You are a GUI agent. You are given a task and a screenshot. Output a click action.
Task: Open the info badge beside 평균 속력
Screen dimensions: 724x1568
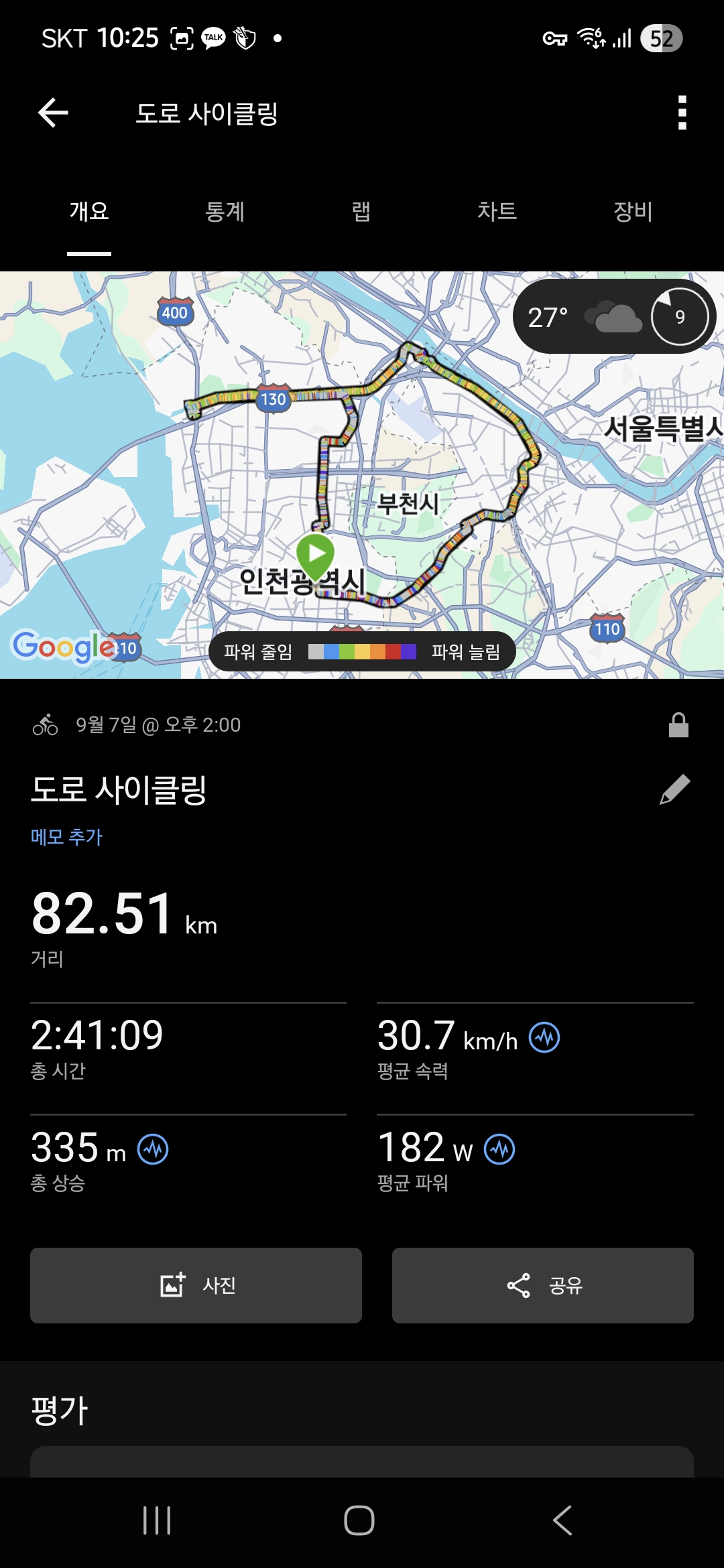(x=544, y=1038)
